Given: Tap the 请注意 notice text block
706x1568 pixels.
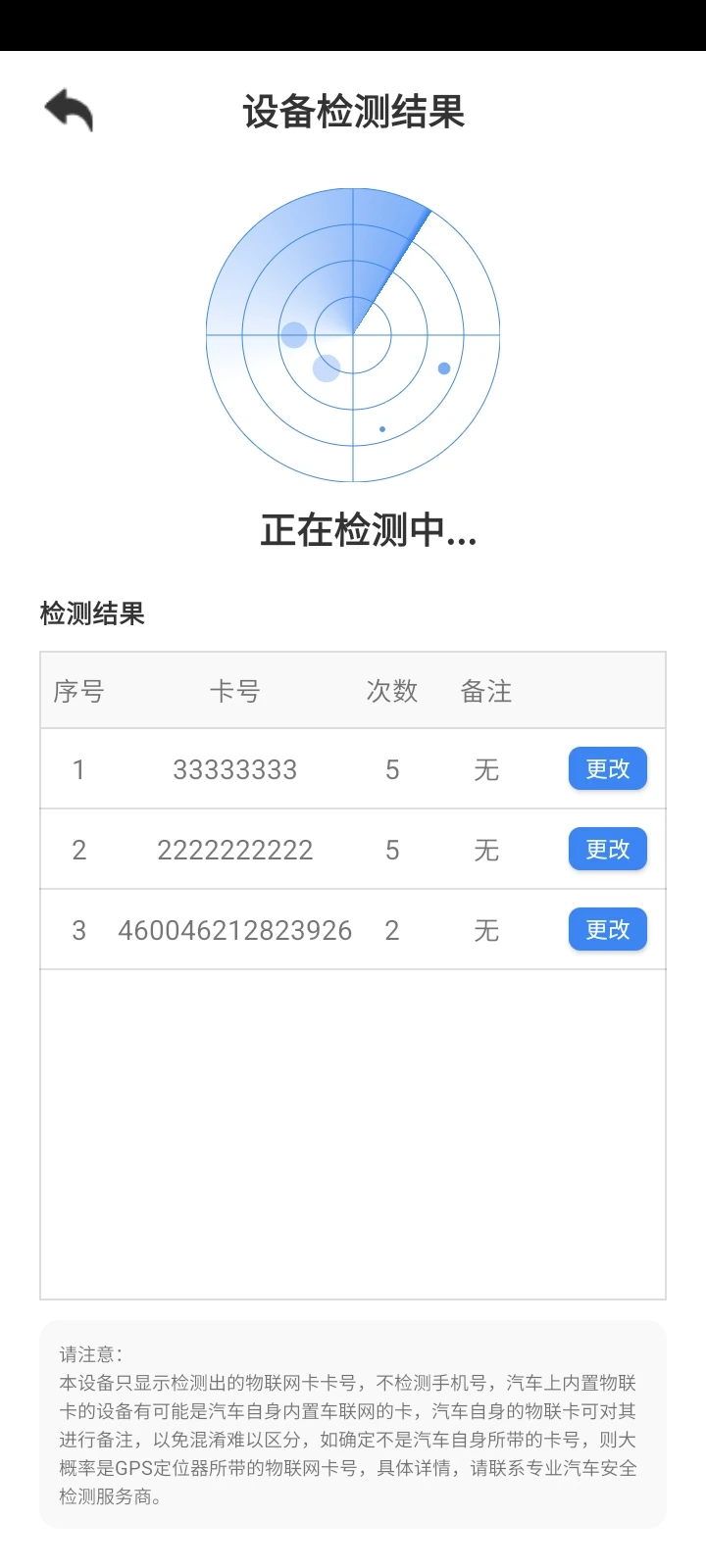Looking at the screenshot, I should (x=353, y=1421).
